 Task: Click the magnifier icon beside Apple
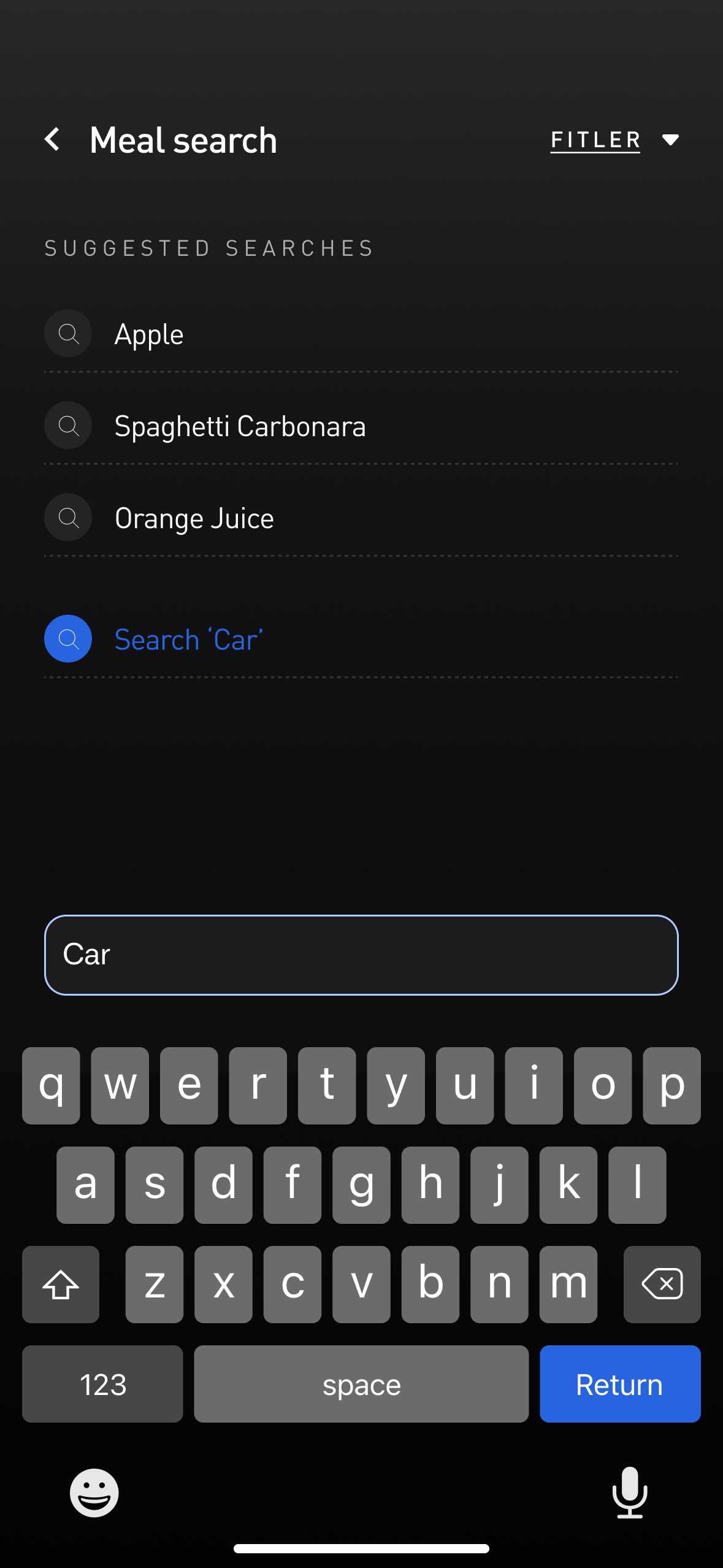tap(67, 333)
